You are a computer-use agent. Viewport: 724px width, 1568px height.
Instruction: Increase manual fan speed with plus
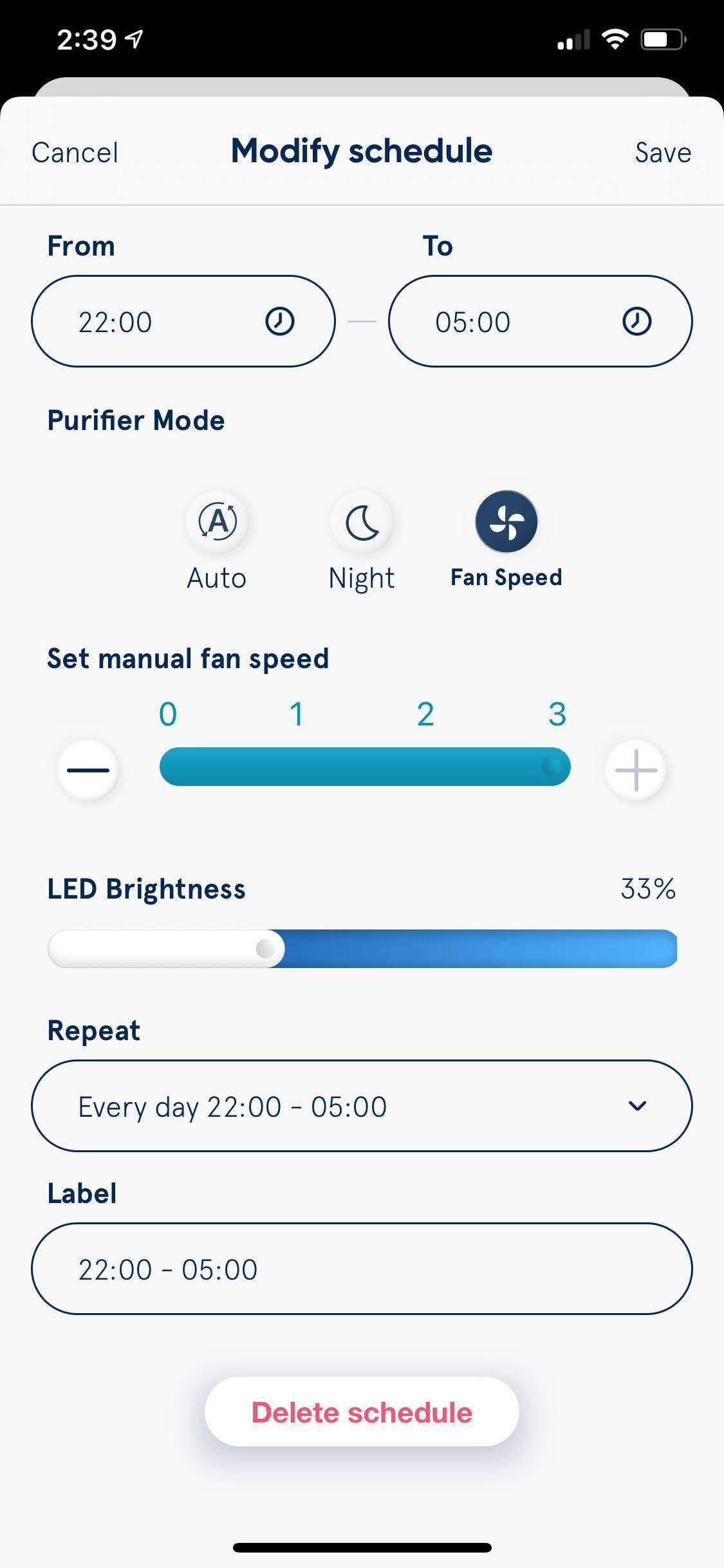click(x=636, y=770)
